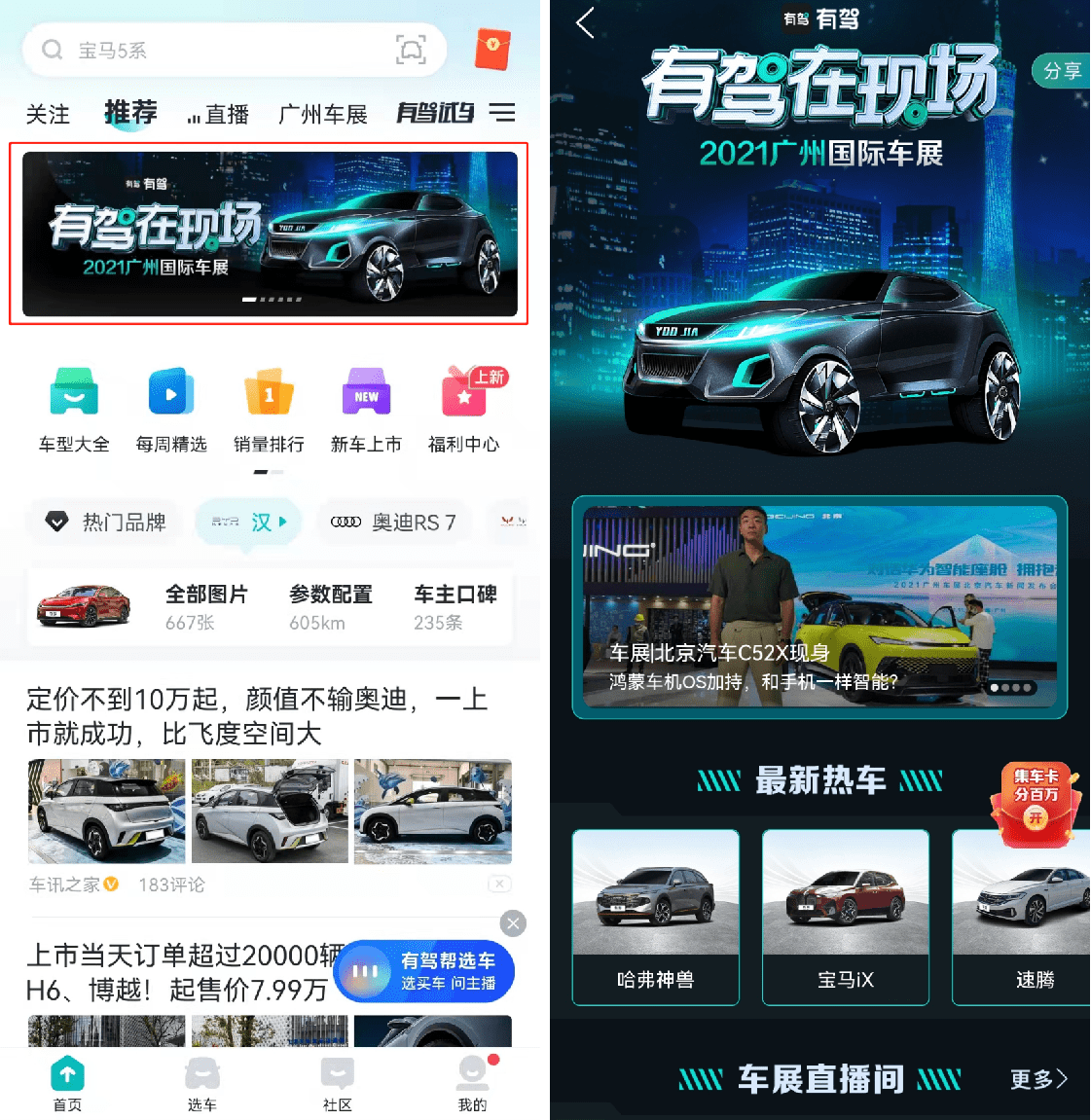Open the red envelope reward icon

[492, 49]
